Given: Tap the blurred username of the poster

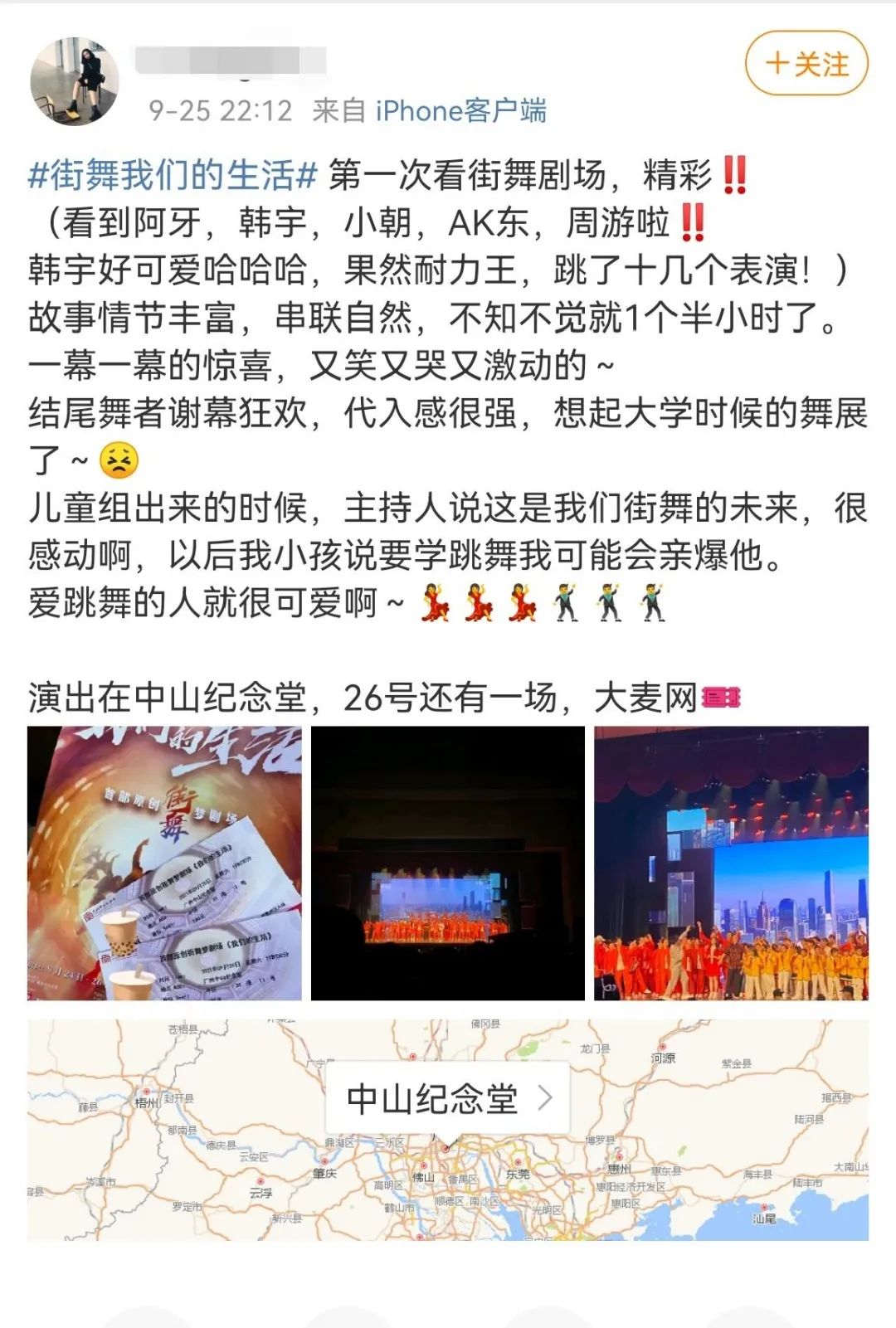Looking at the screenshot, I should click(230, 61).
